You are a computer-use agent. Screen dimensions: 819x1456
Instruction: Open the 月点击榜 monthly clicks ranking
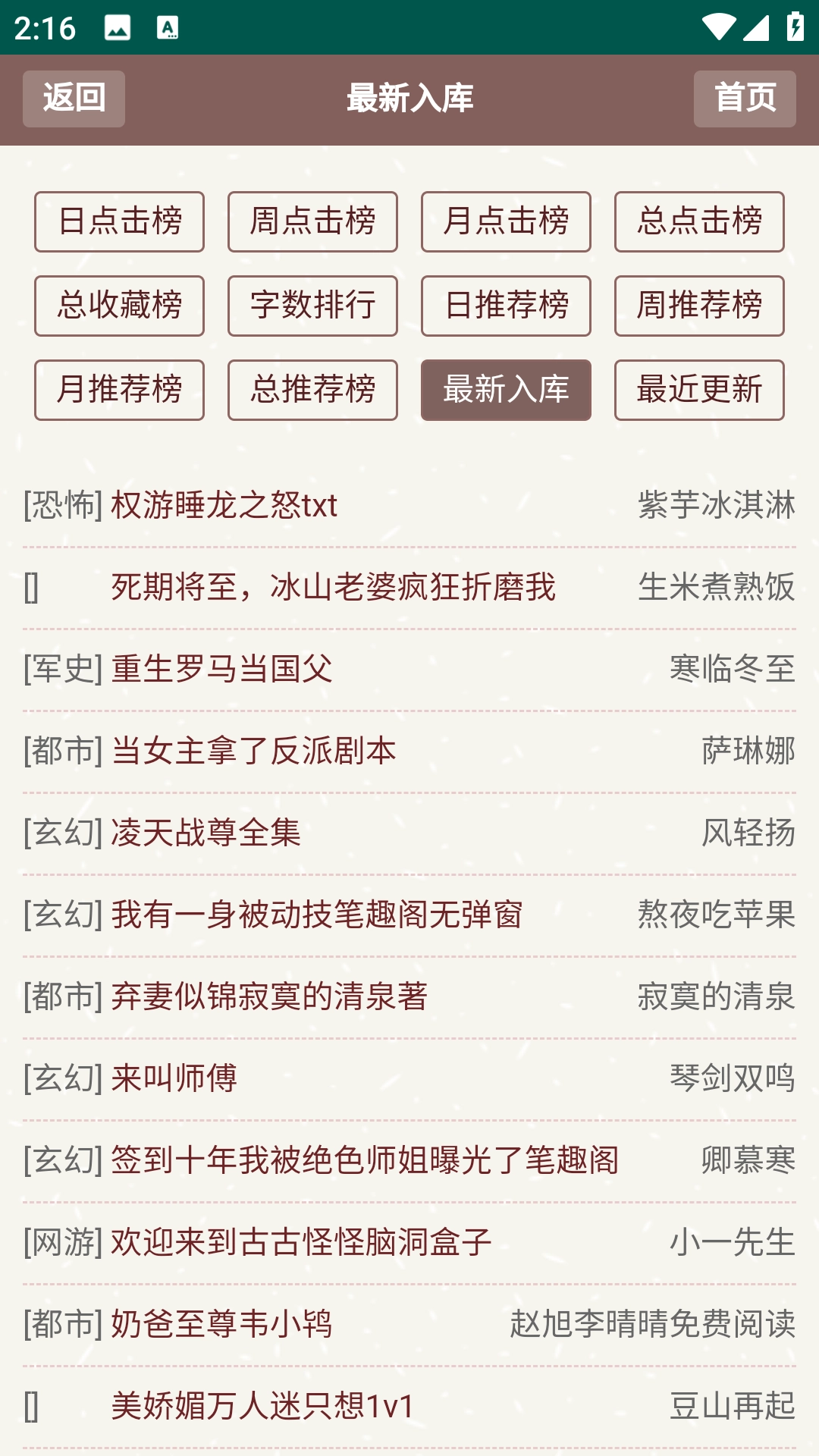pos(505,221)
